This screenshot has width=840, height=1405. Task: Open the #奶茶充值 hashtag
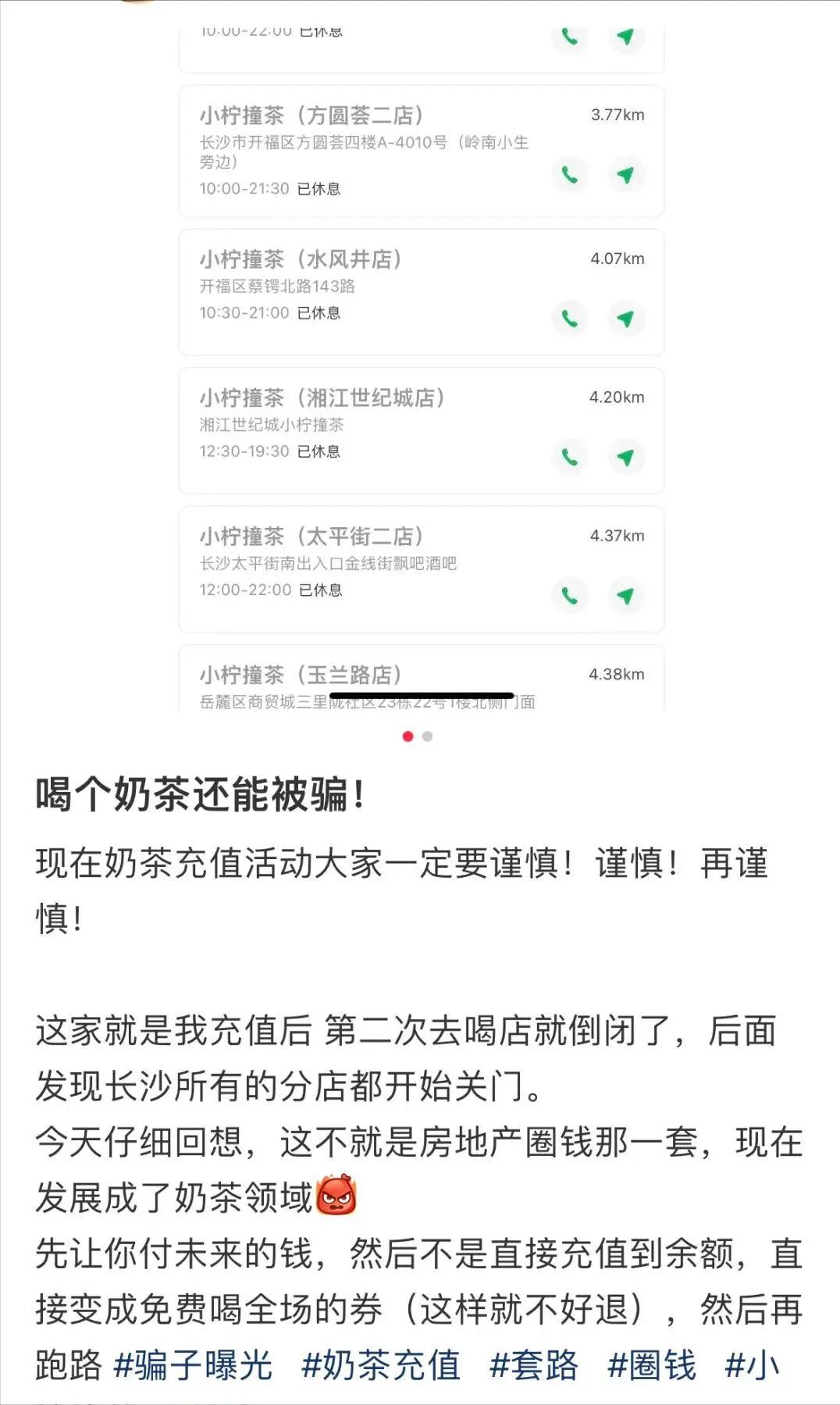(381, 1365)
